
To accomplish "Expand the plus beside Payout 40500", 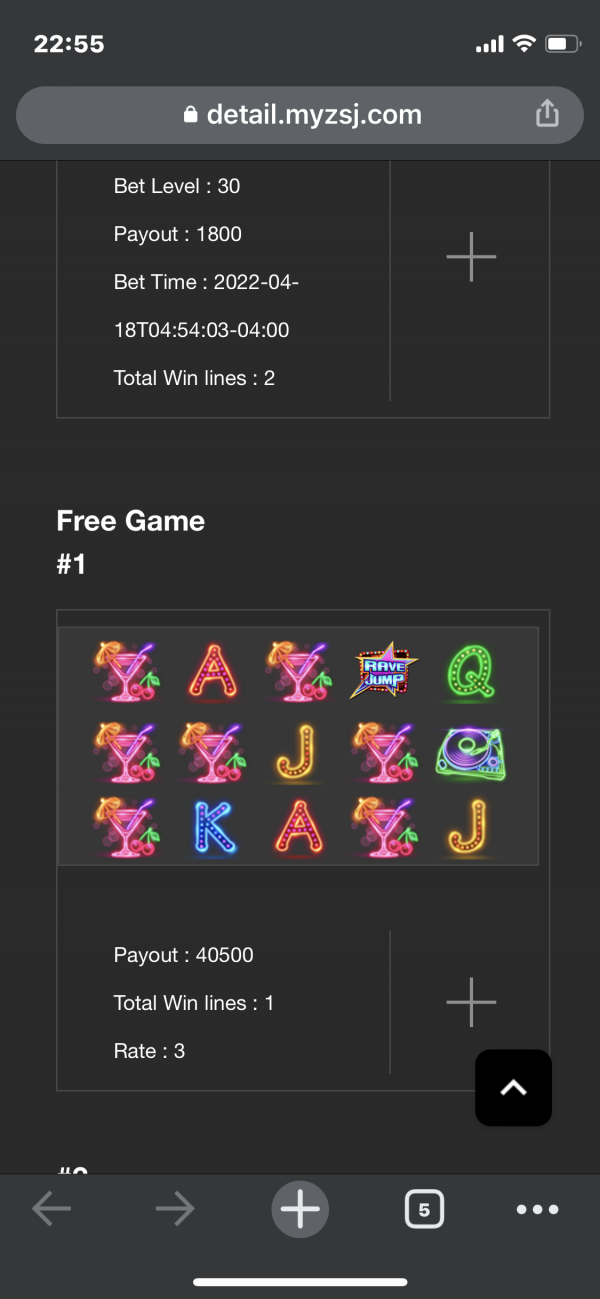I will point(470,1002).
